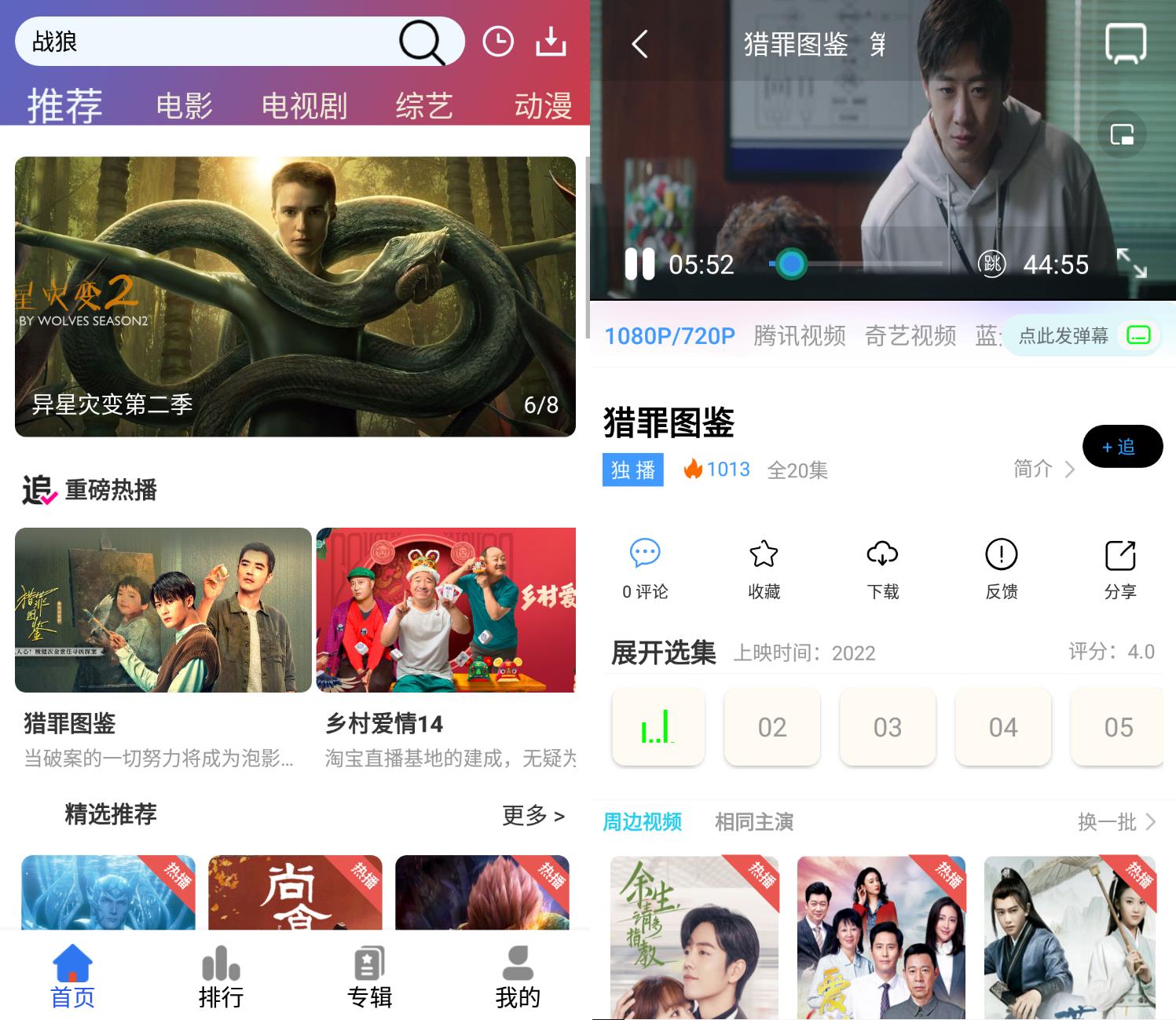Tap the + 追 follow button
The image size is (1176, 1020).
tap(1122, 447)
